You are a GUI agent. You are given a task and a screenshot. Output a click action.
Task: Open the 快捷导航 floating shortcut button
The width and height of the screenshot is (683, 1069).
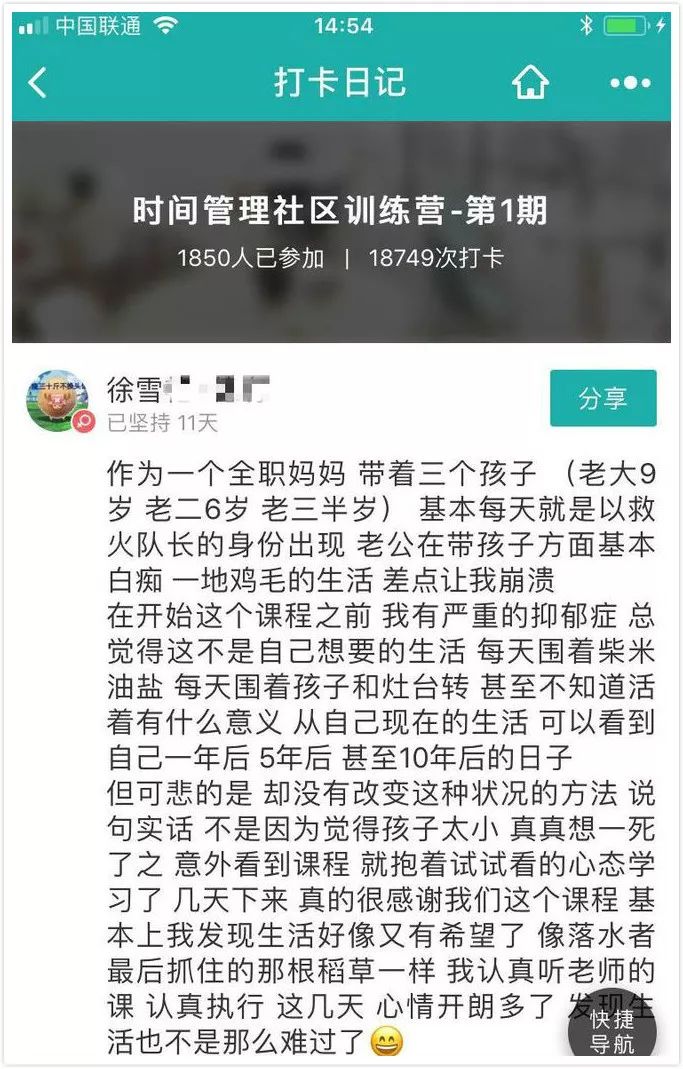coord(612,1030)
